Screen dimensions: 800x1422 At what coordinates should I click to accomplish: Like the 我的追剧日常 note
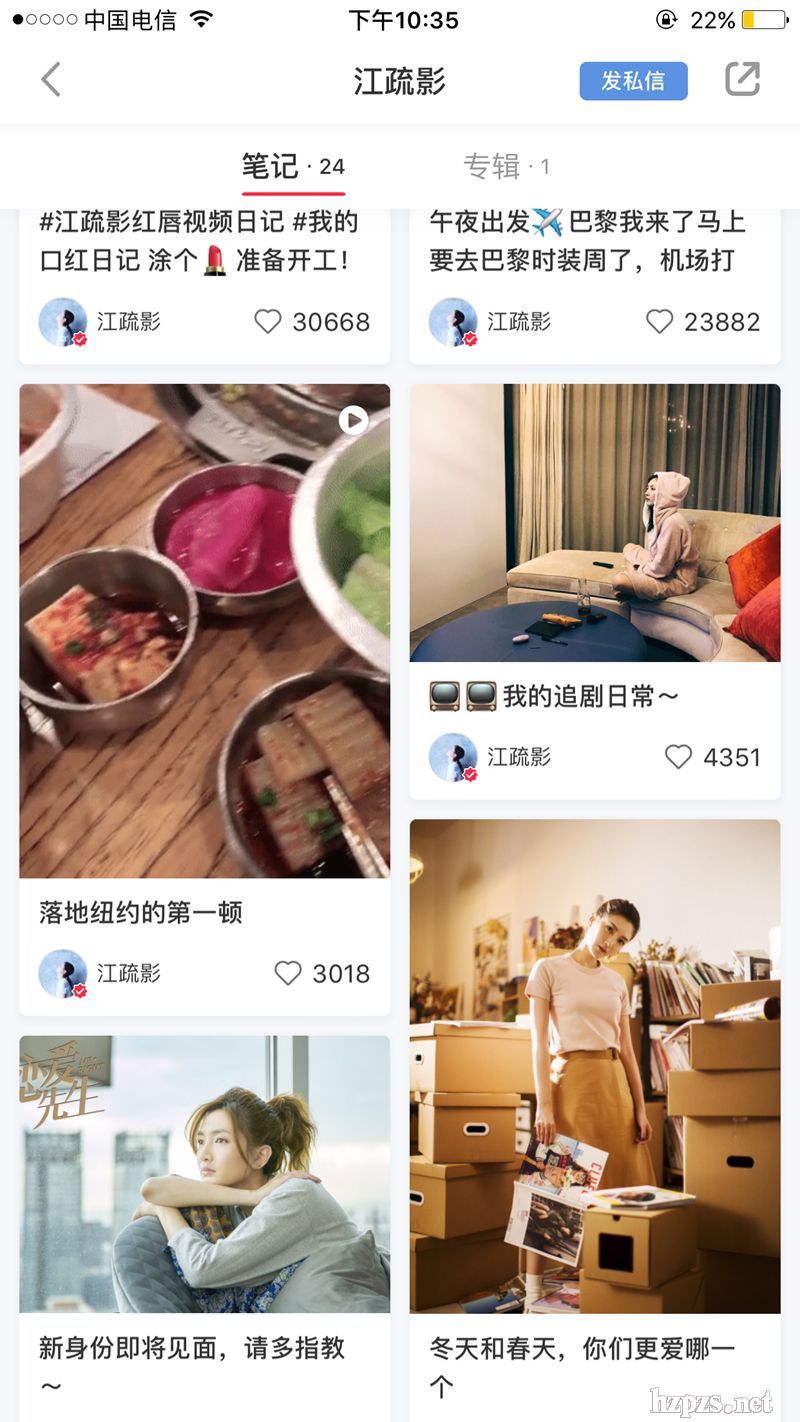point(678,757)
